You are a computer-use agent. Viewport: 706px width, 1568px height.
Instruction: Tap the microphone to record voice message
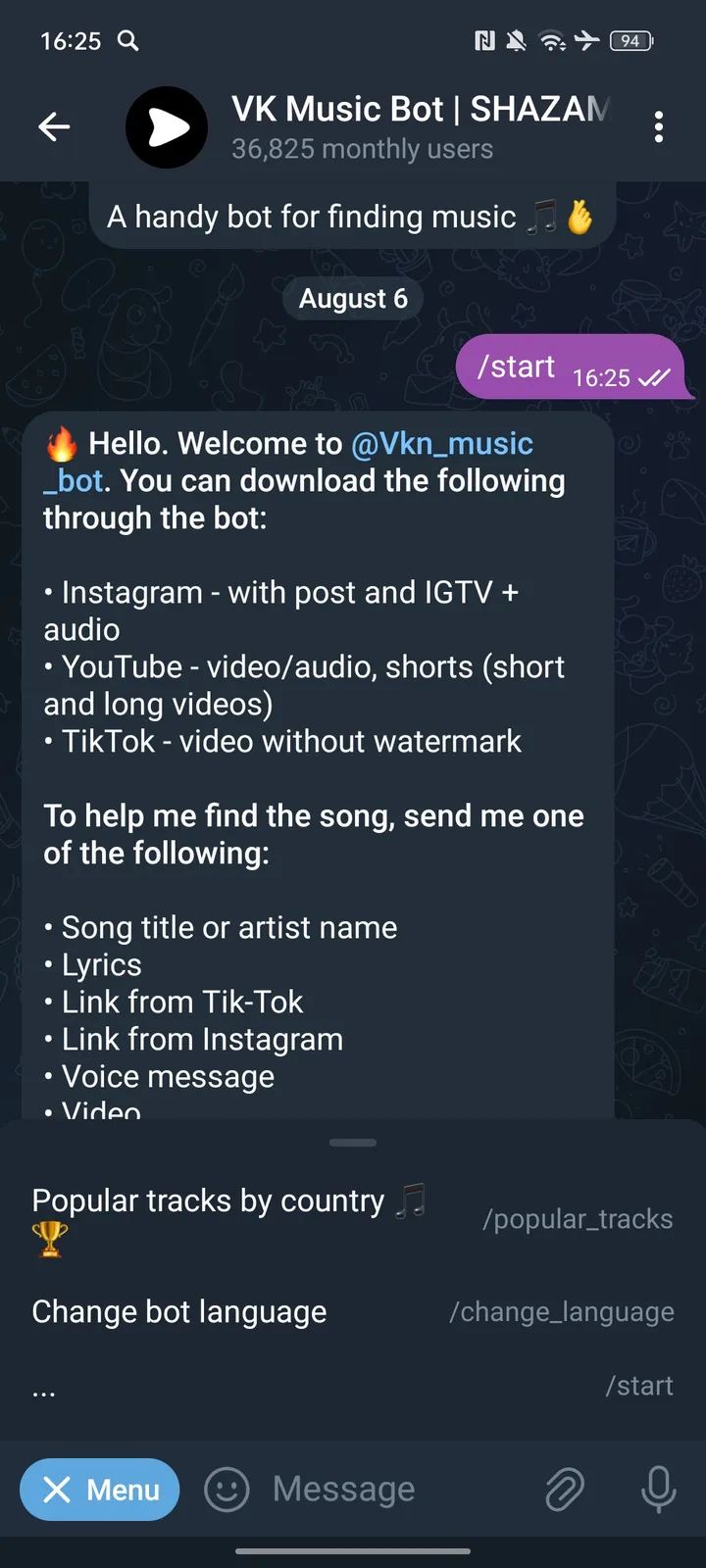(x=657, y=1489)
